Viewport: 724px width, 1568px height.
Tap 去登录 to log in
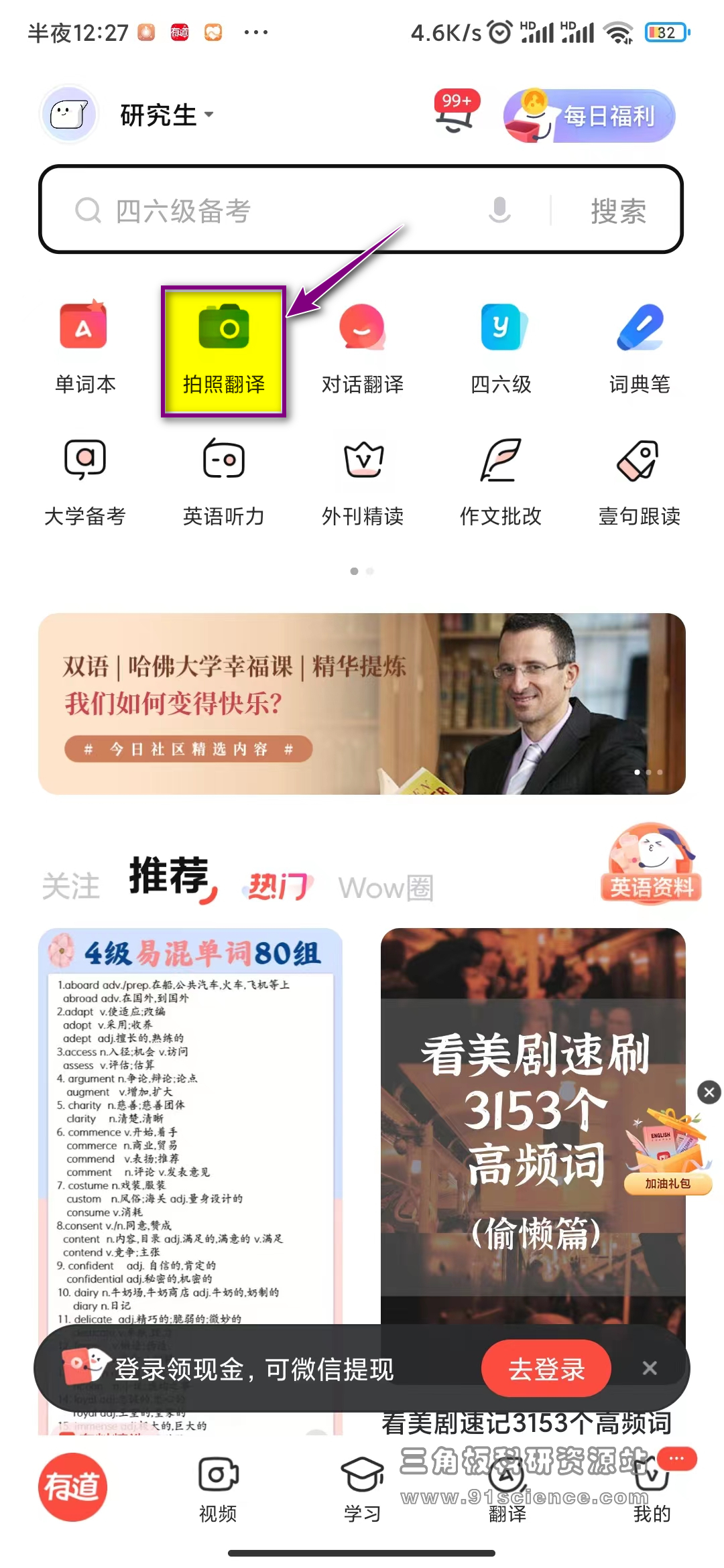tap(546, 1368)
